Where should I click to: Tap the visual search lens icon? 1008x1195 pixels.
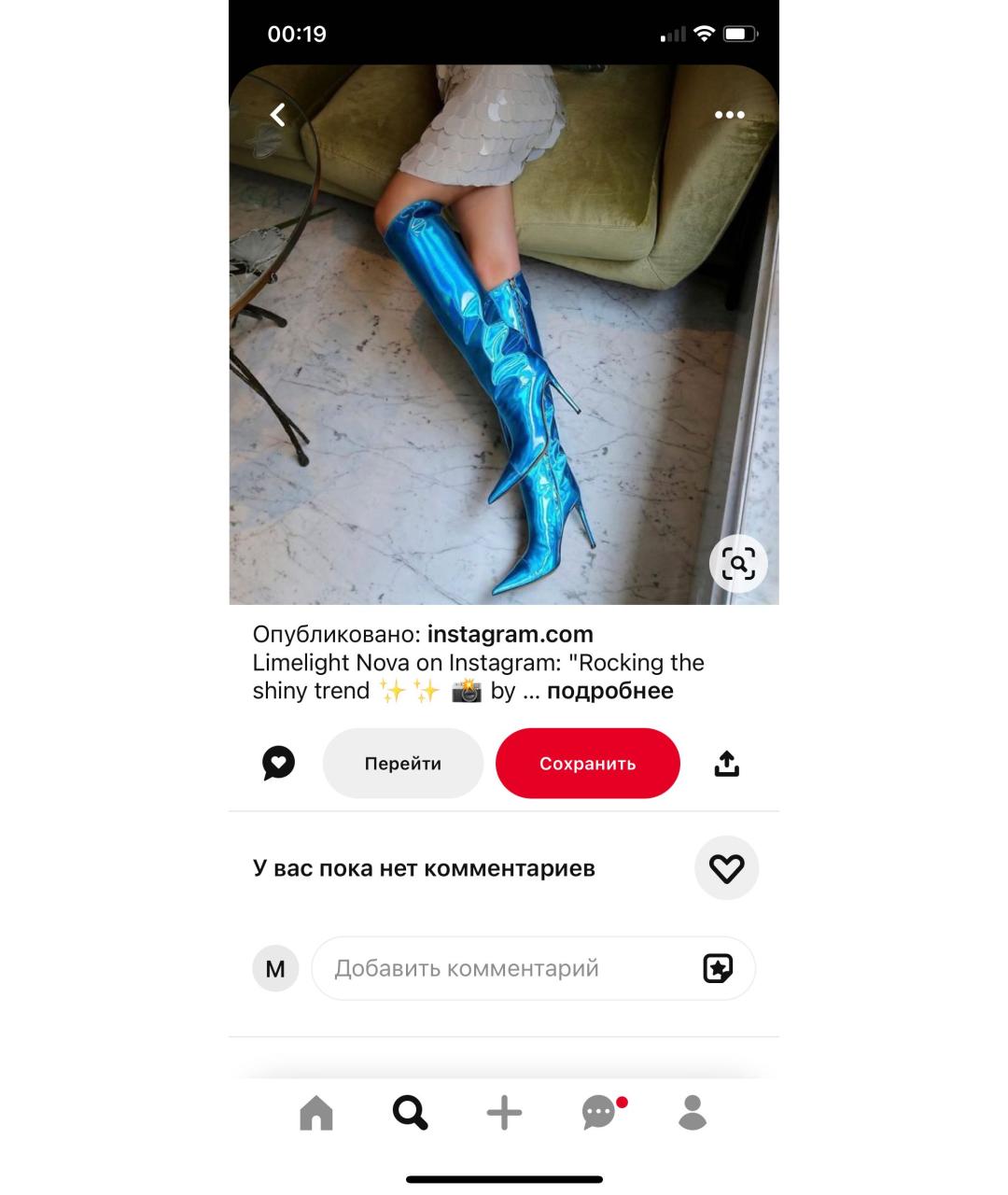[x=738, y=564]
